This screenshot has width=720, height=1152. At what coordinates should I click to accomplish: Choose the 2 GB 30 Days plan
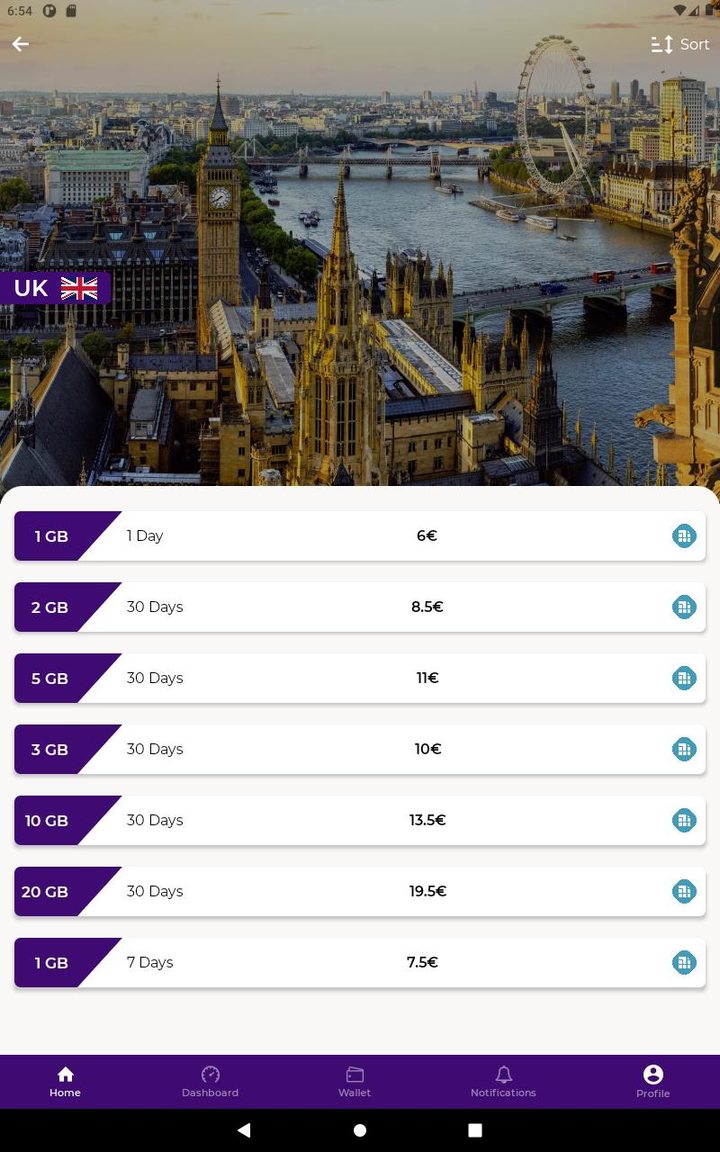[x=360, y=607]
